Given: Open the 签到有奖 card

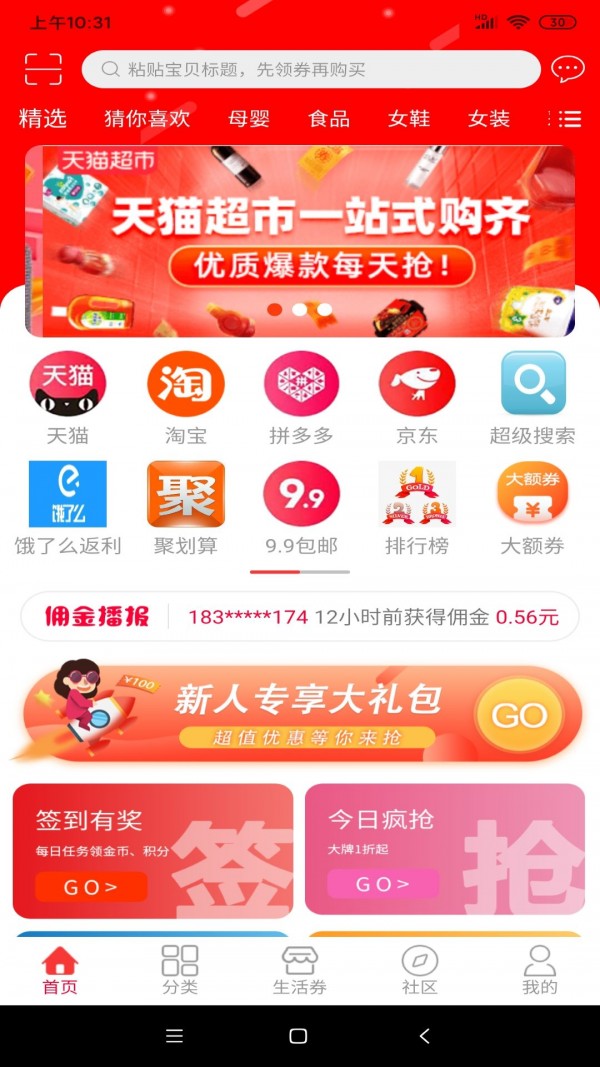Looking at the screenshot, I should coord(152,850).
